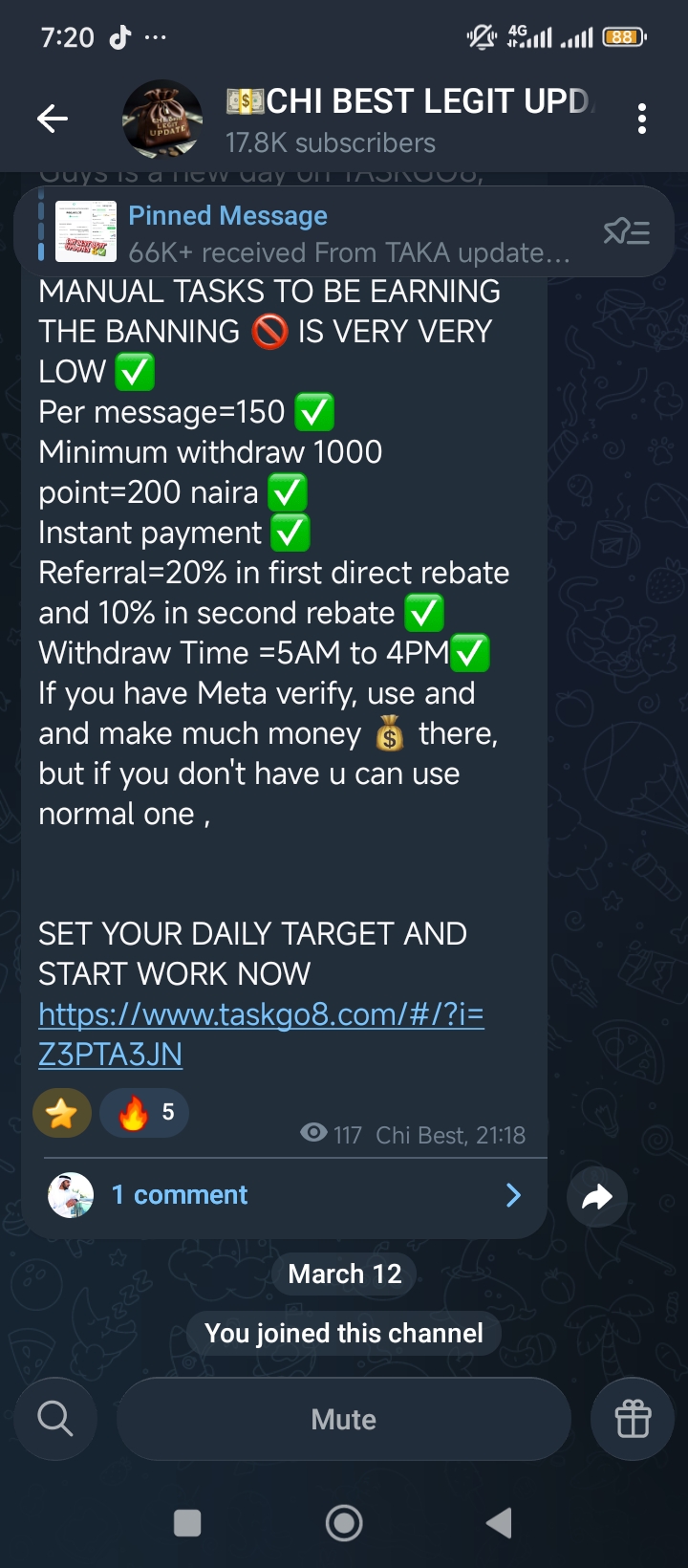Add a star reaction to the post
Screen dimensions: 688x1568
62,1113
